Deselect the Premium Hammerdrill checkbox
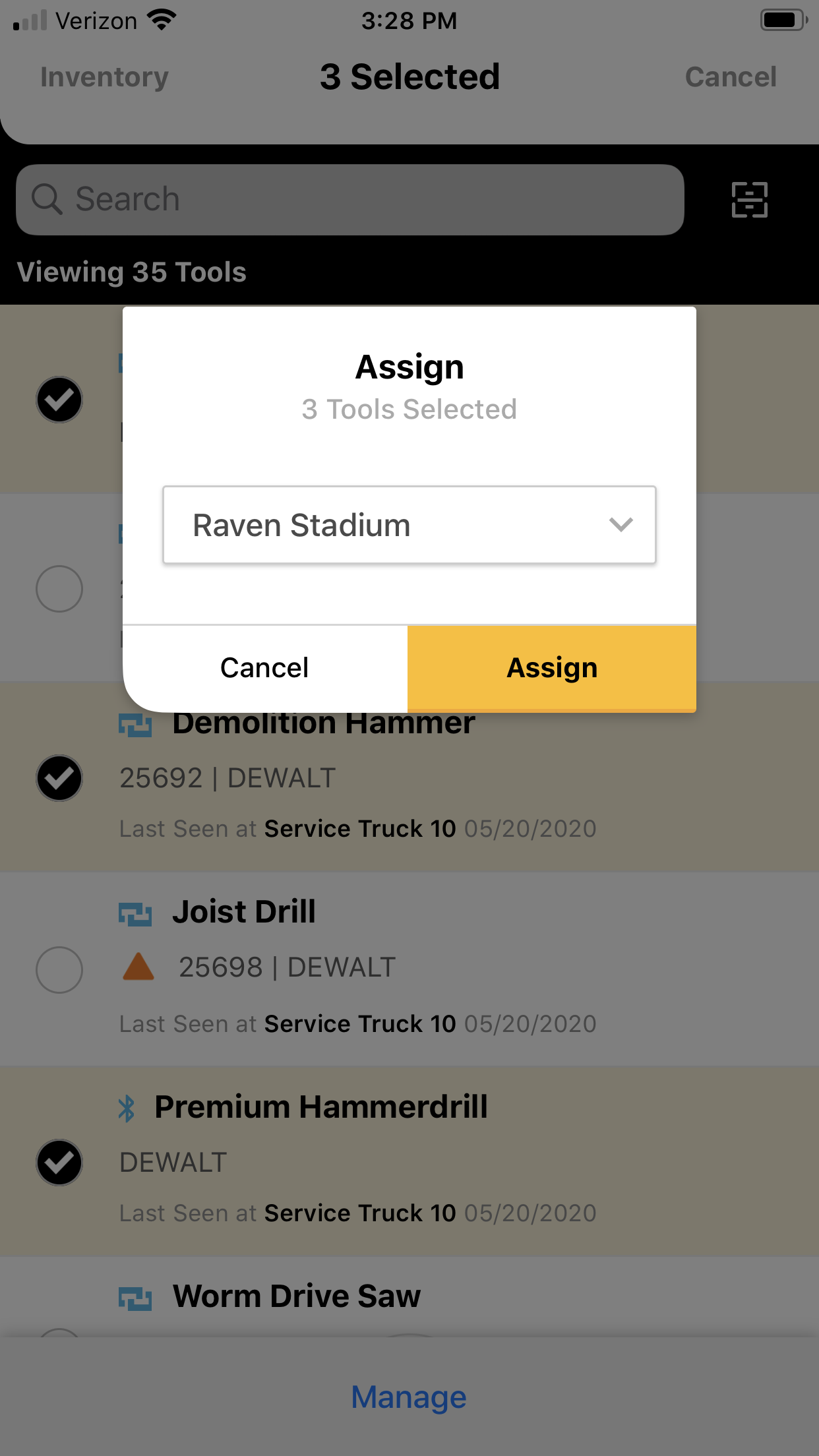This screenshot has height=1456, width=819. pyautogui.click(x=59, y=1163)
